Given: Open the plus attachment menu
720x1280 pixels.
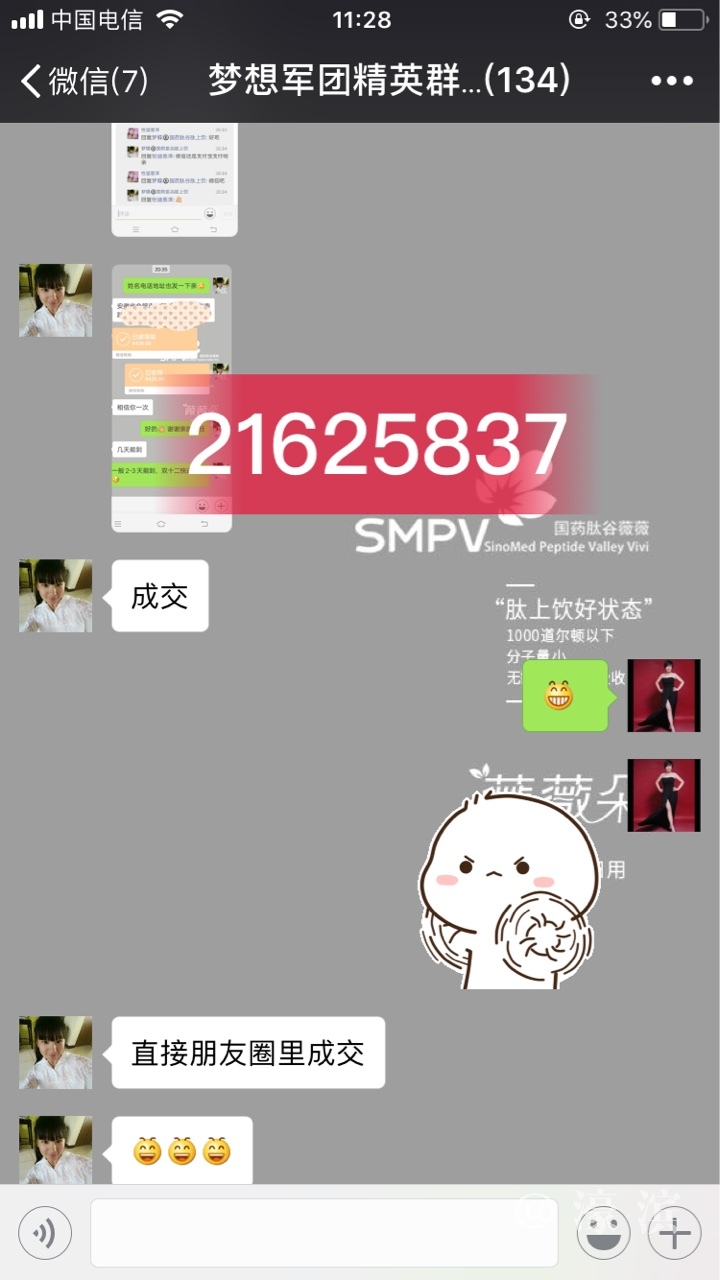Looking at the screenshot, I should 675,1232.
